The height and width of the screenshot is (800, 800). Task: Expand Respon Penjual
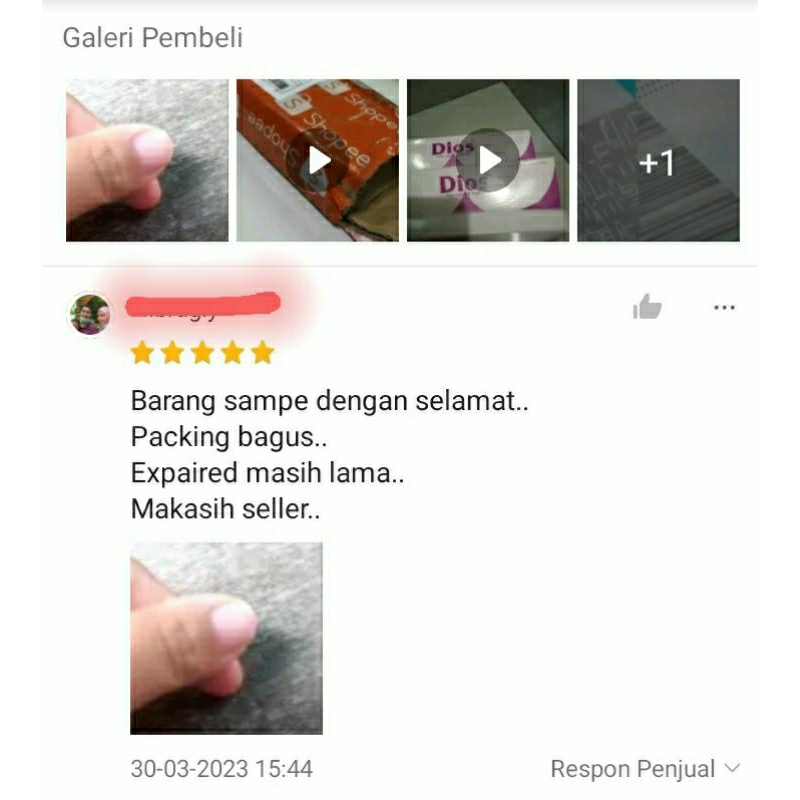[645, 769]
